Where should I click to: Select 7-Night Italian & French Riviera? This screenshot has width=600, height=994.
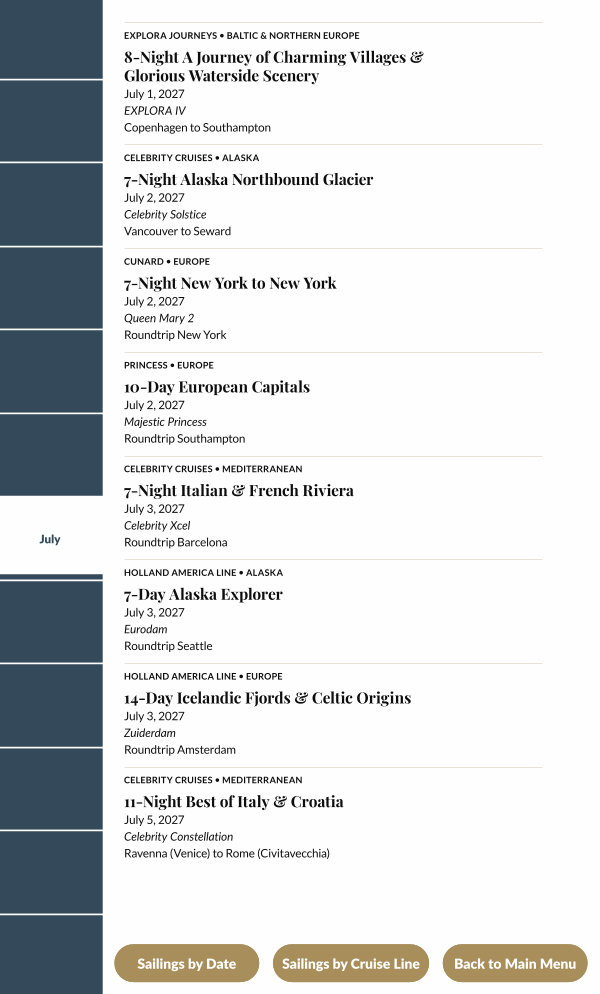238,491
